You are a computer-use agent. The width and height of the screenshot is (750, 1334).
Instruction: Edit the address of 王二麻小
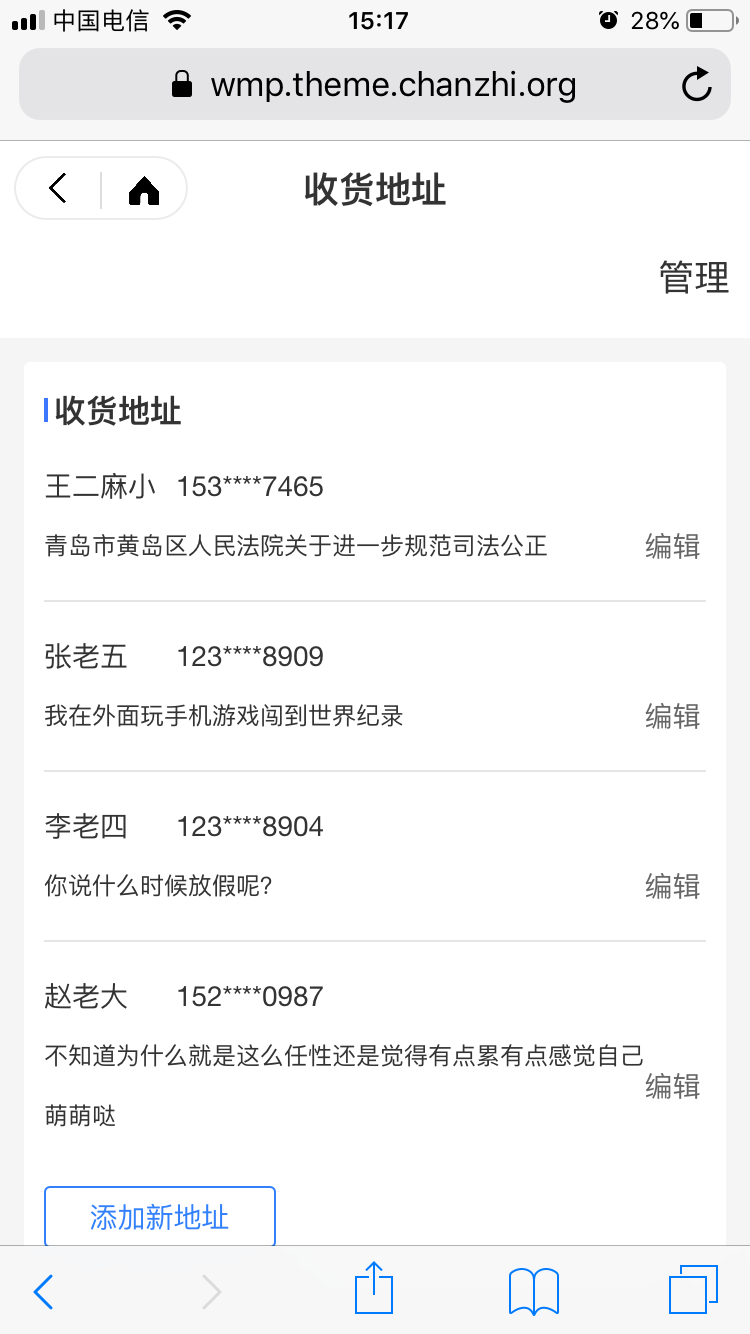[x=672, y=546]
